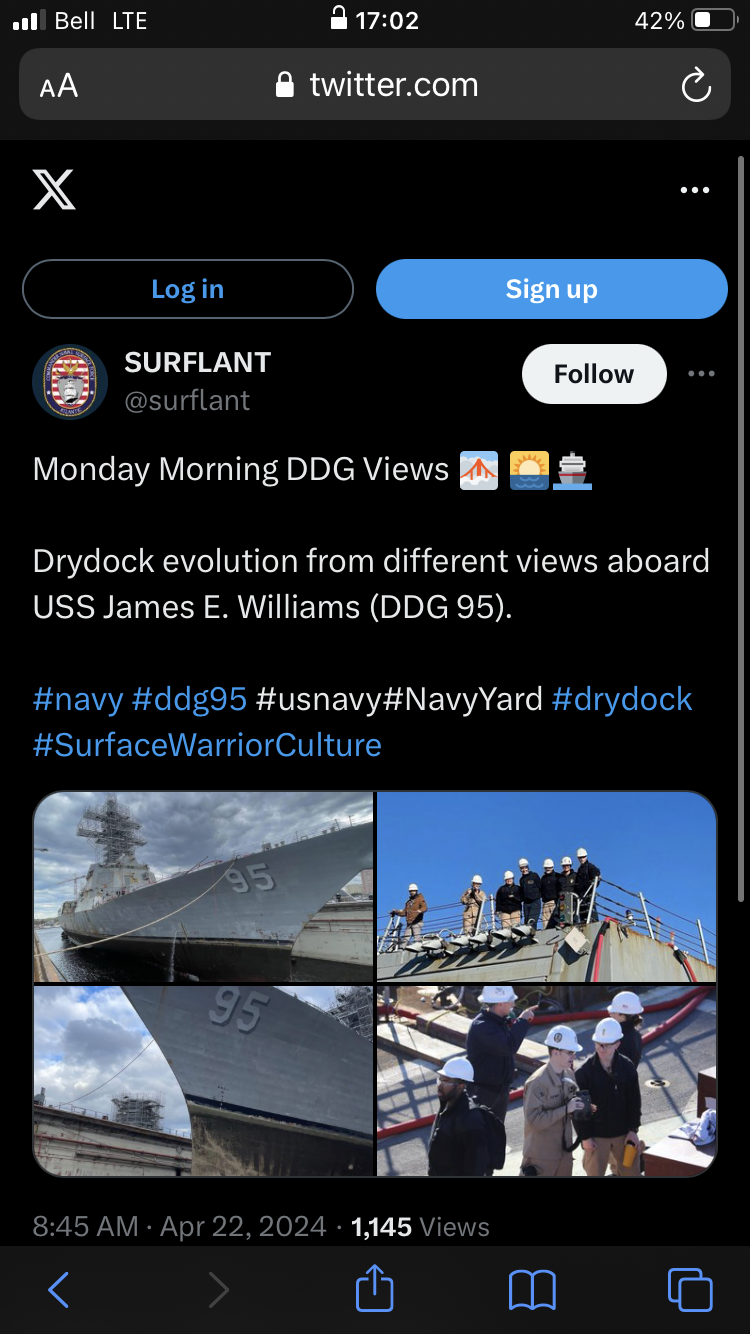View the photo of crew on deck
Screen dimensions: 750x1334
547,887
